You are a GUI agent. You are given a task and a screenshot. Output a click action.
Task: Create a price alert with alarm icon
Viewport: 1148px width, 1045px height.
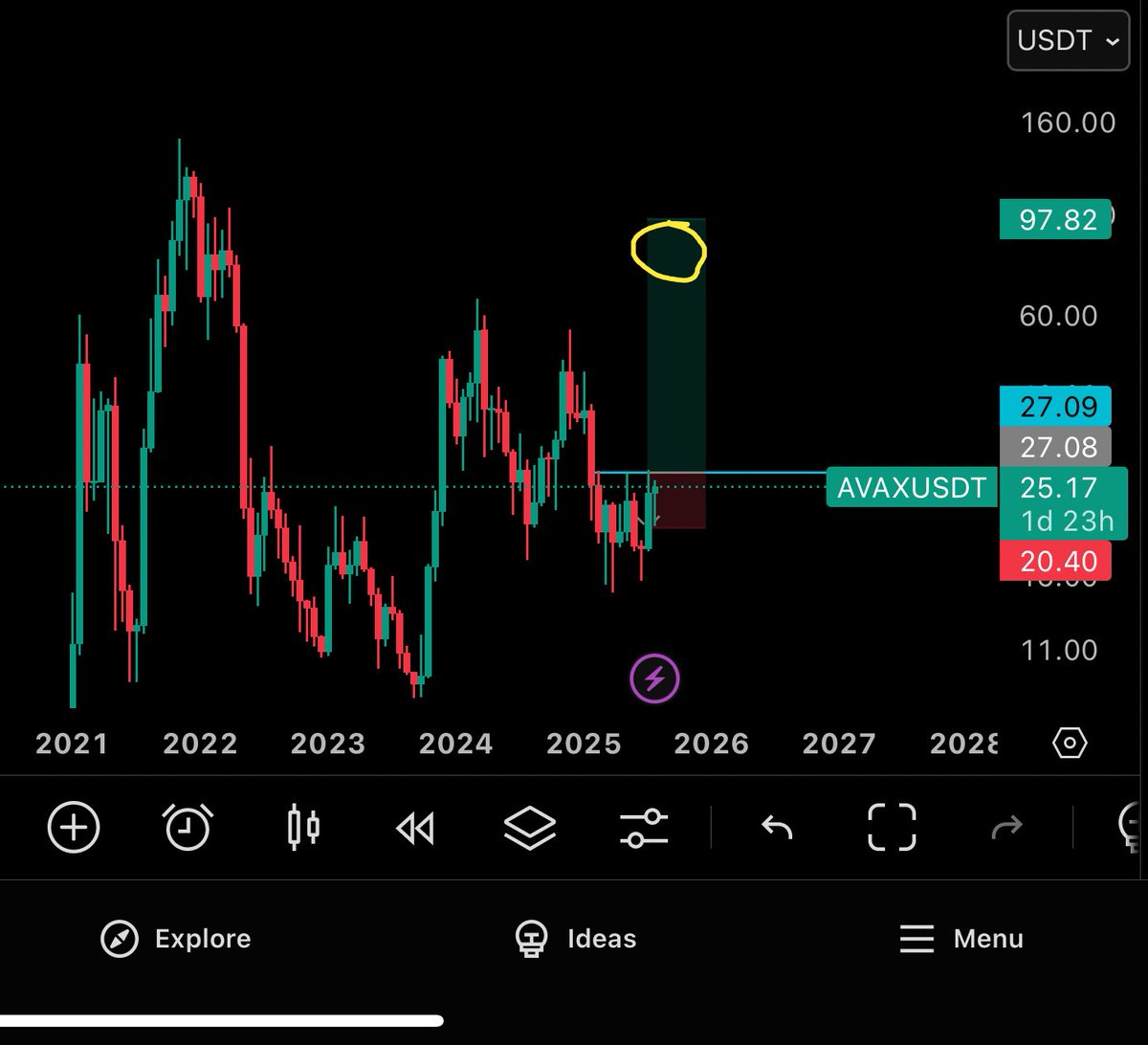[188, 827]
